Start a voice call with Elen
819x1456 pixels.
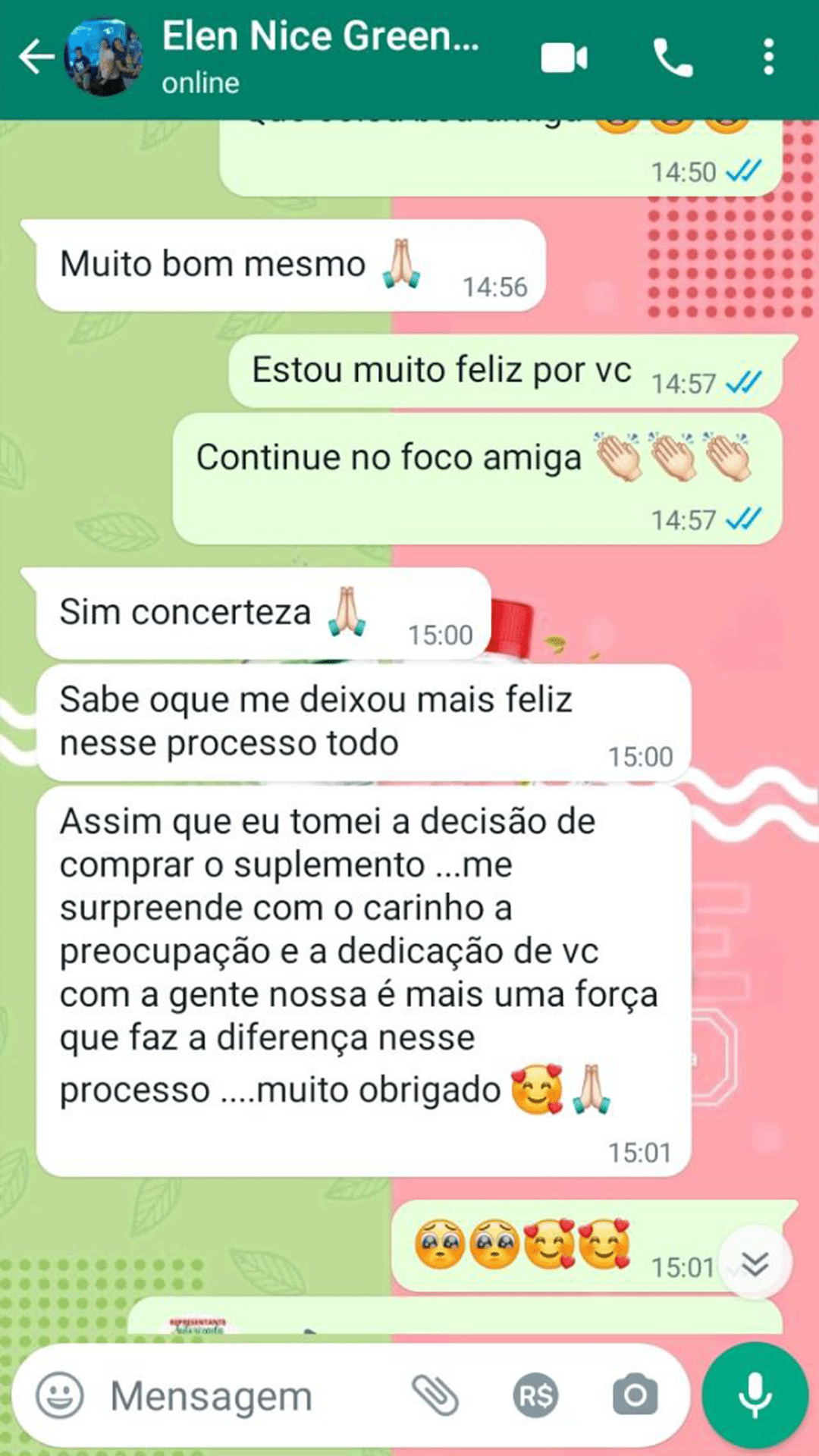[673, 58]
